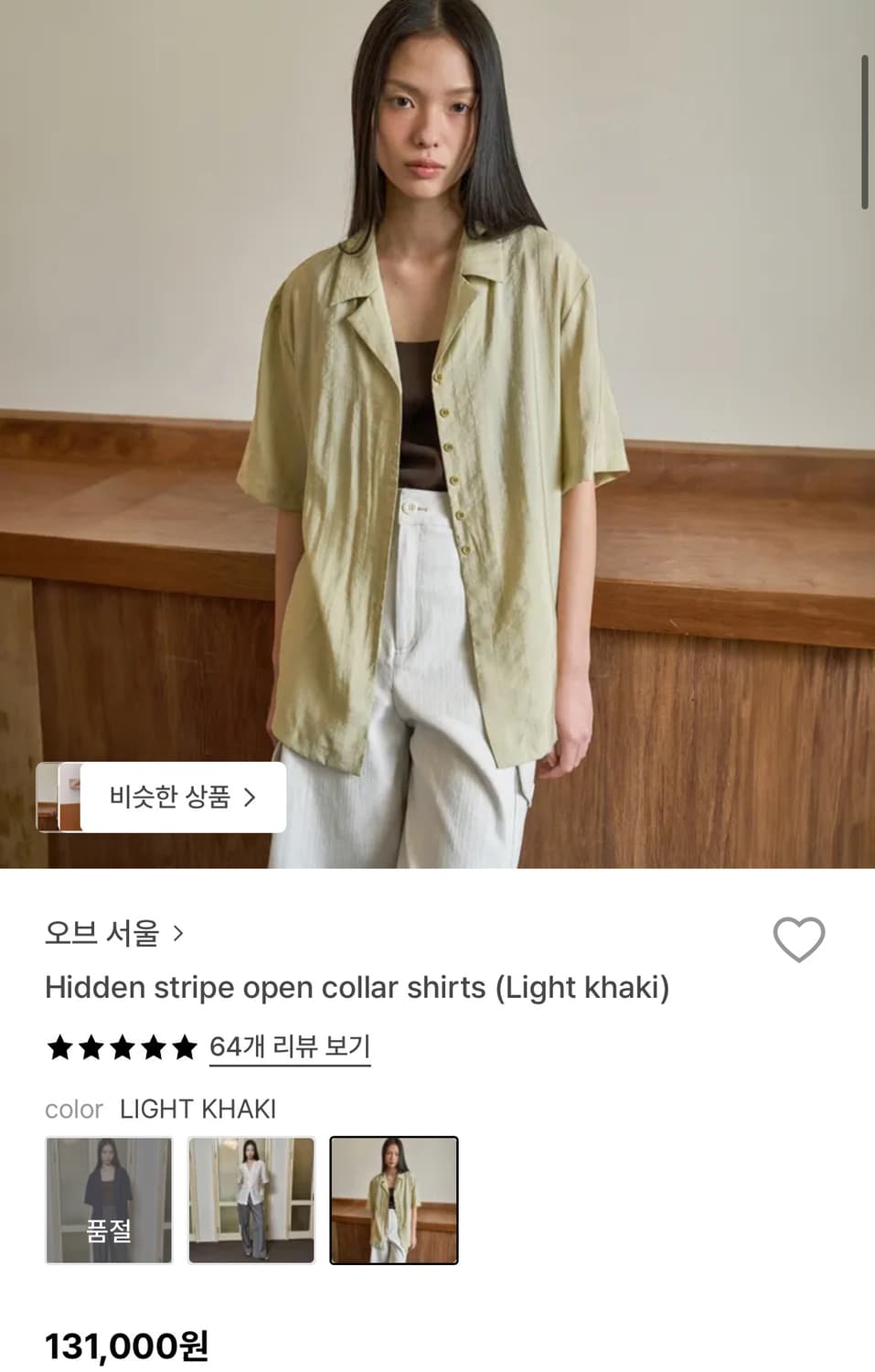Switch to the white shirt color option
Image resolution: width=875 pixels, height=1372 pixels.
[x=251, y=1200]
